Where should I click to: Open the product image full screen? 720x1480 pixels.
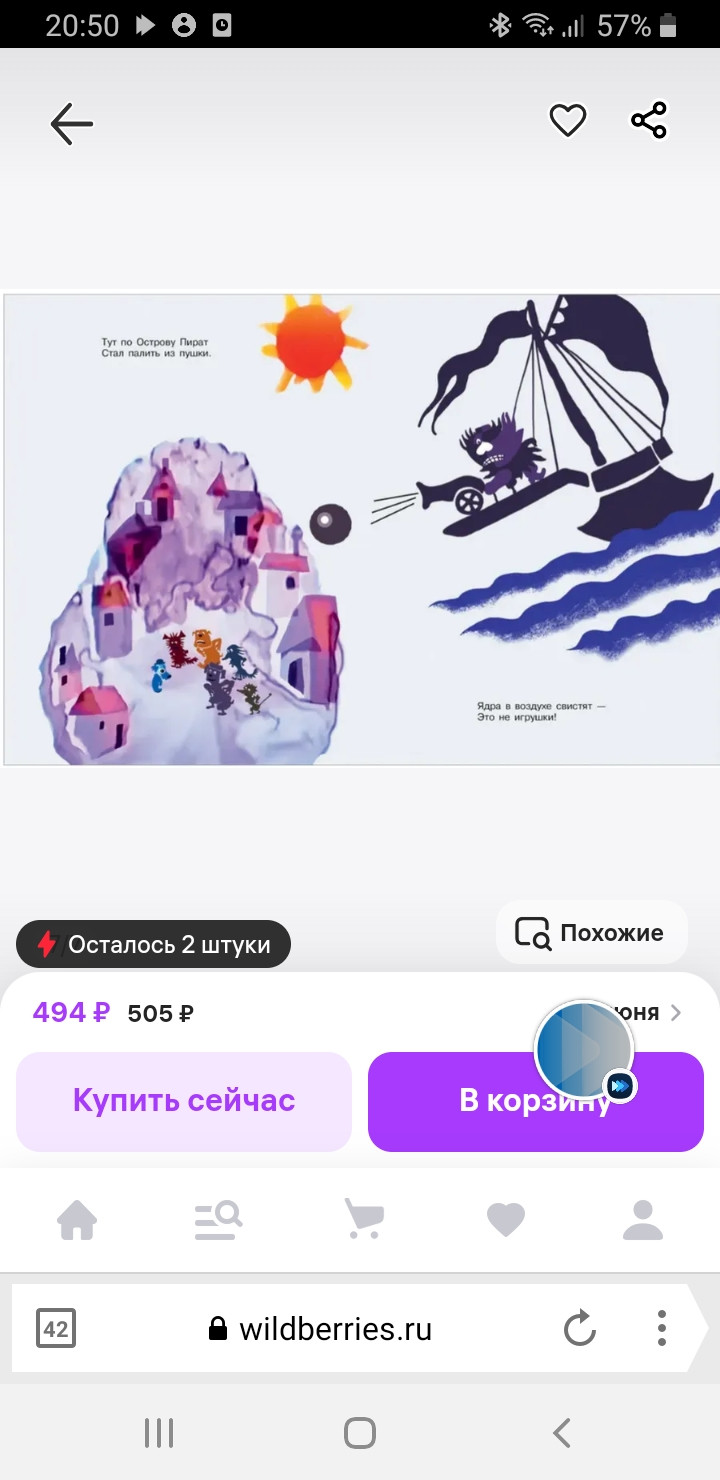tap(361, 529)
